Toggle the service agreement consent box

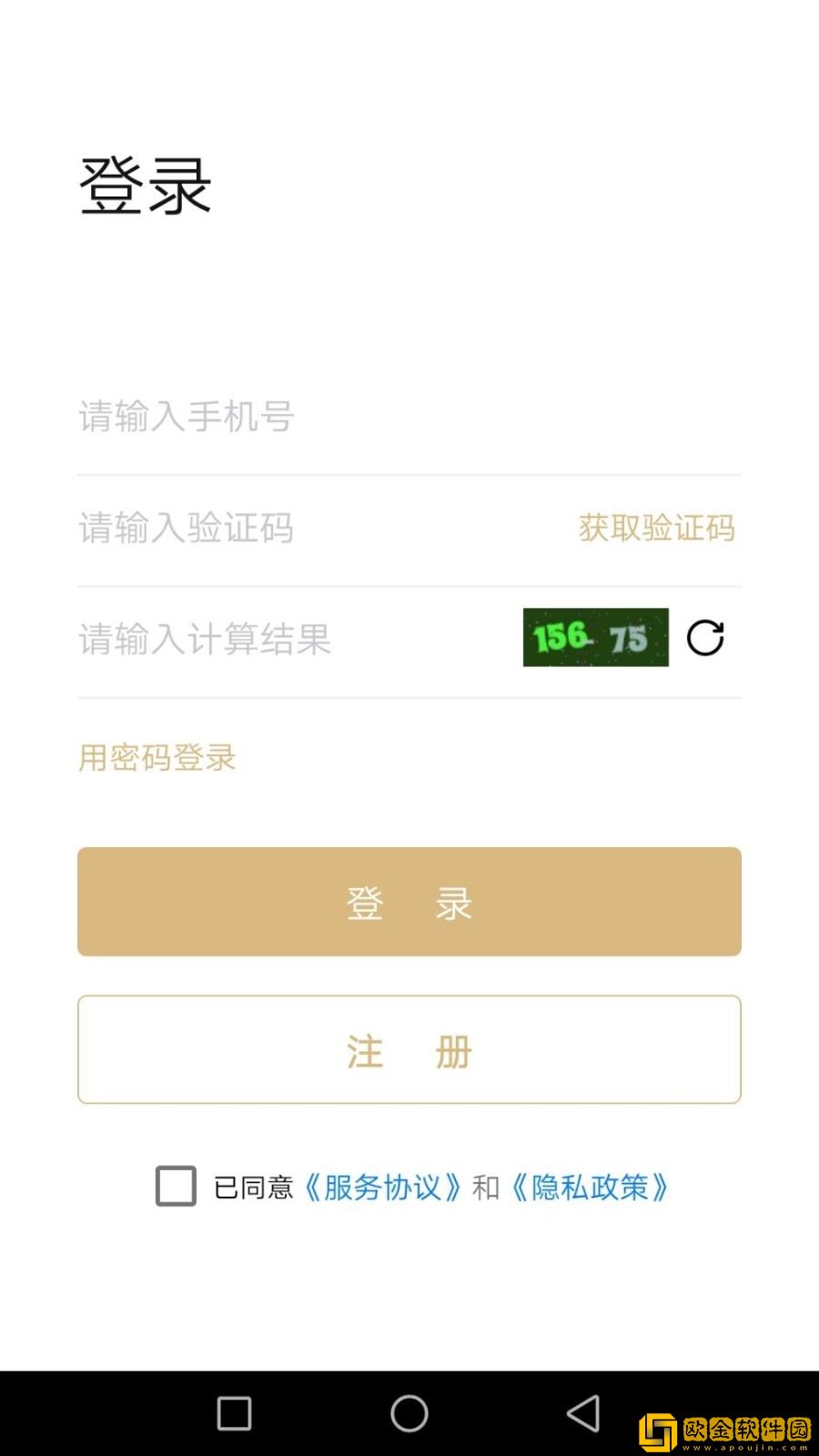[x=176, y=1186]
